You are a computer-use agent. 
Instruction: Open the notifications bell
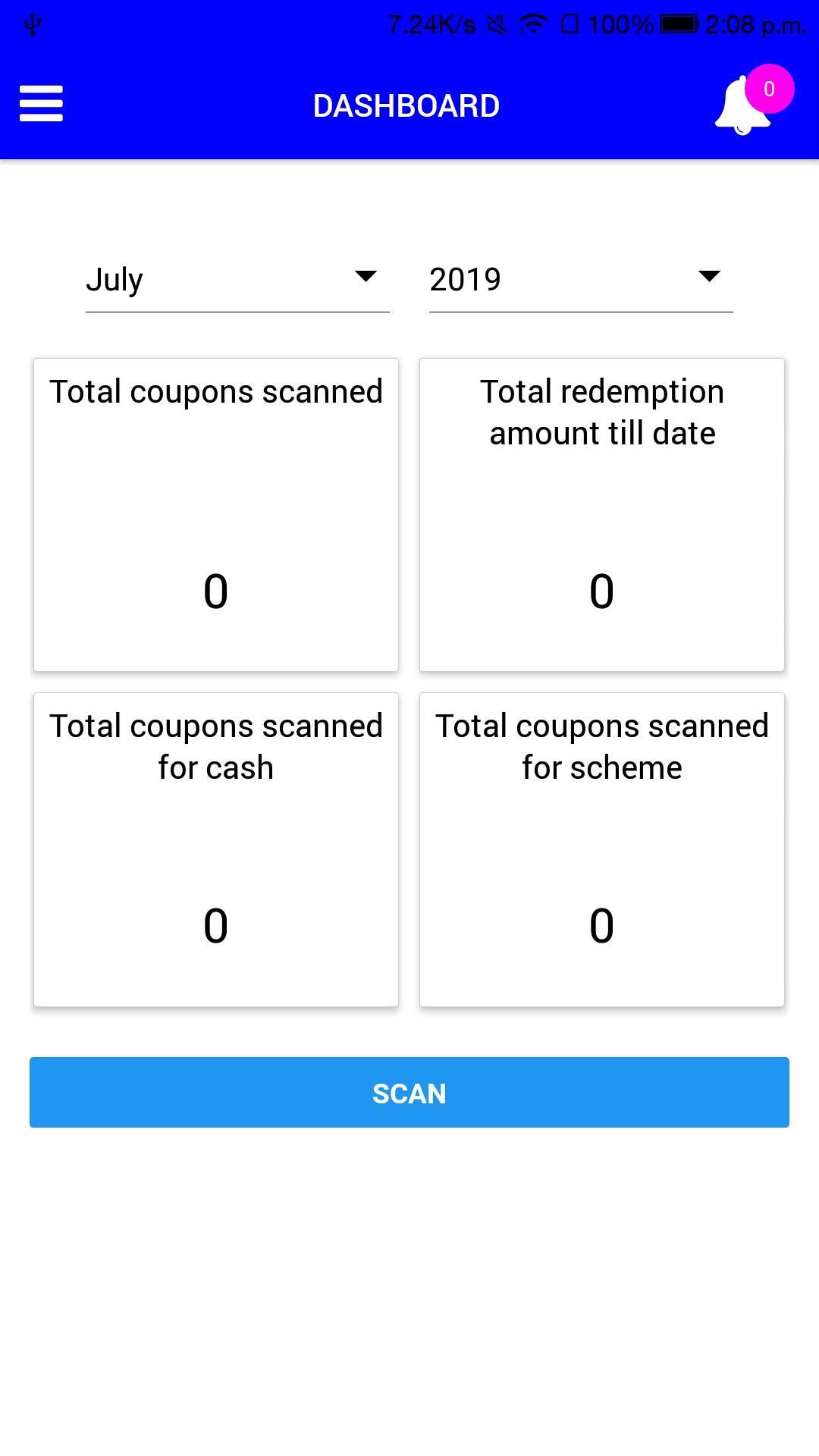click(x=745, y=105)
